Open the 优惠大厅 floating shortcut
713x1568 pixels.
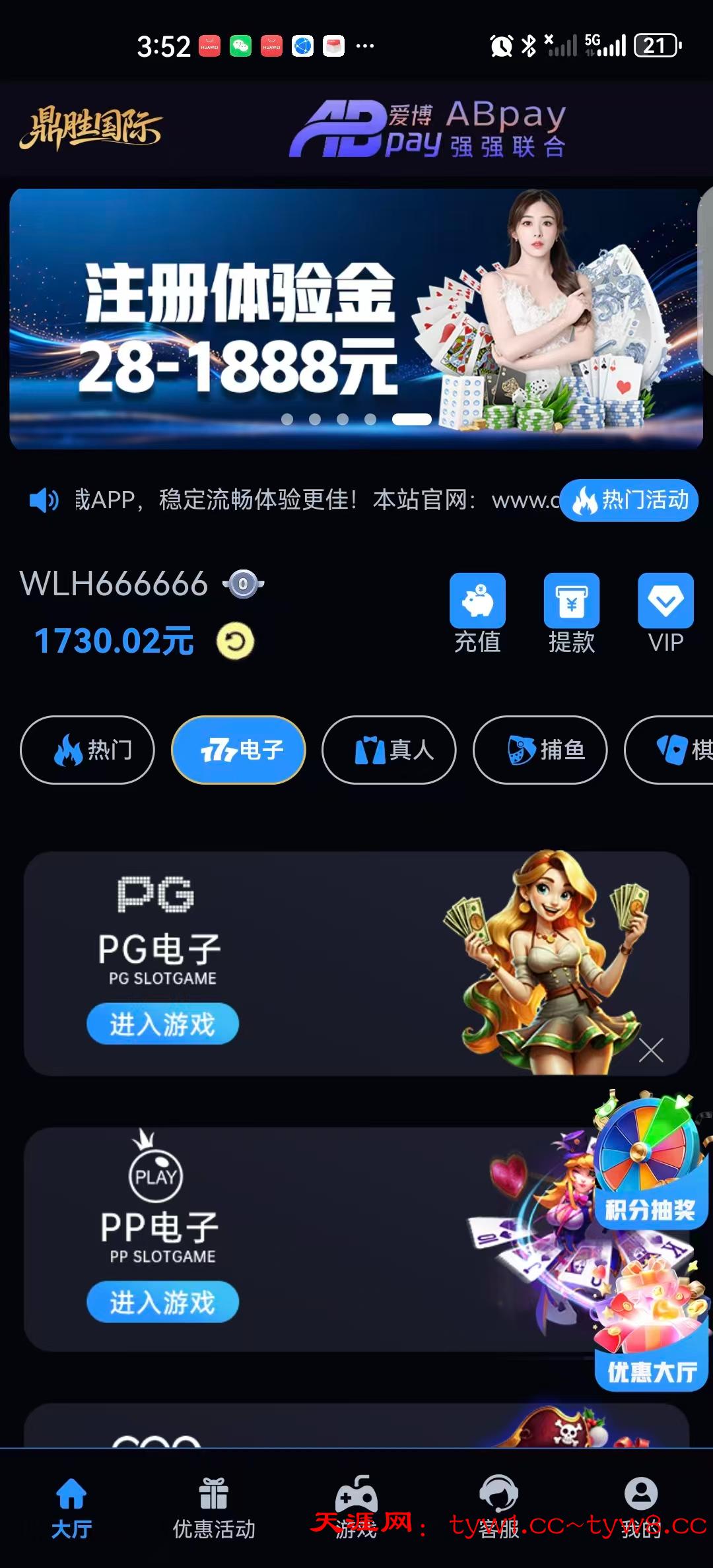(x=650, y=1333)
